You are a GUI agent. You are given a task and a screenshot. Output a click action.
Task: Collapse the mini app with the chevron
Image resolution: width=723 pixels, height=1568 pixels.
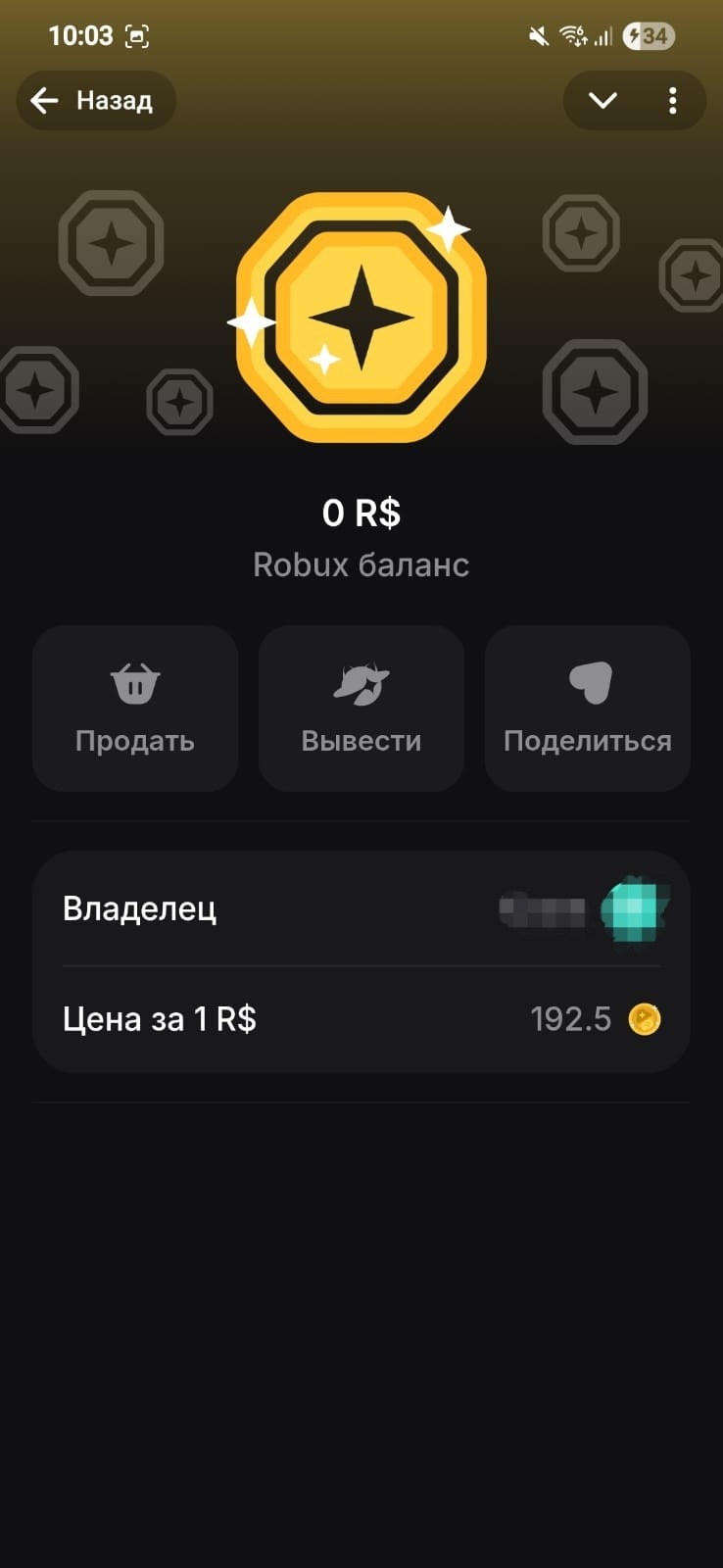tap(602, 100)
